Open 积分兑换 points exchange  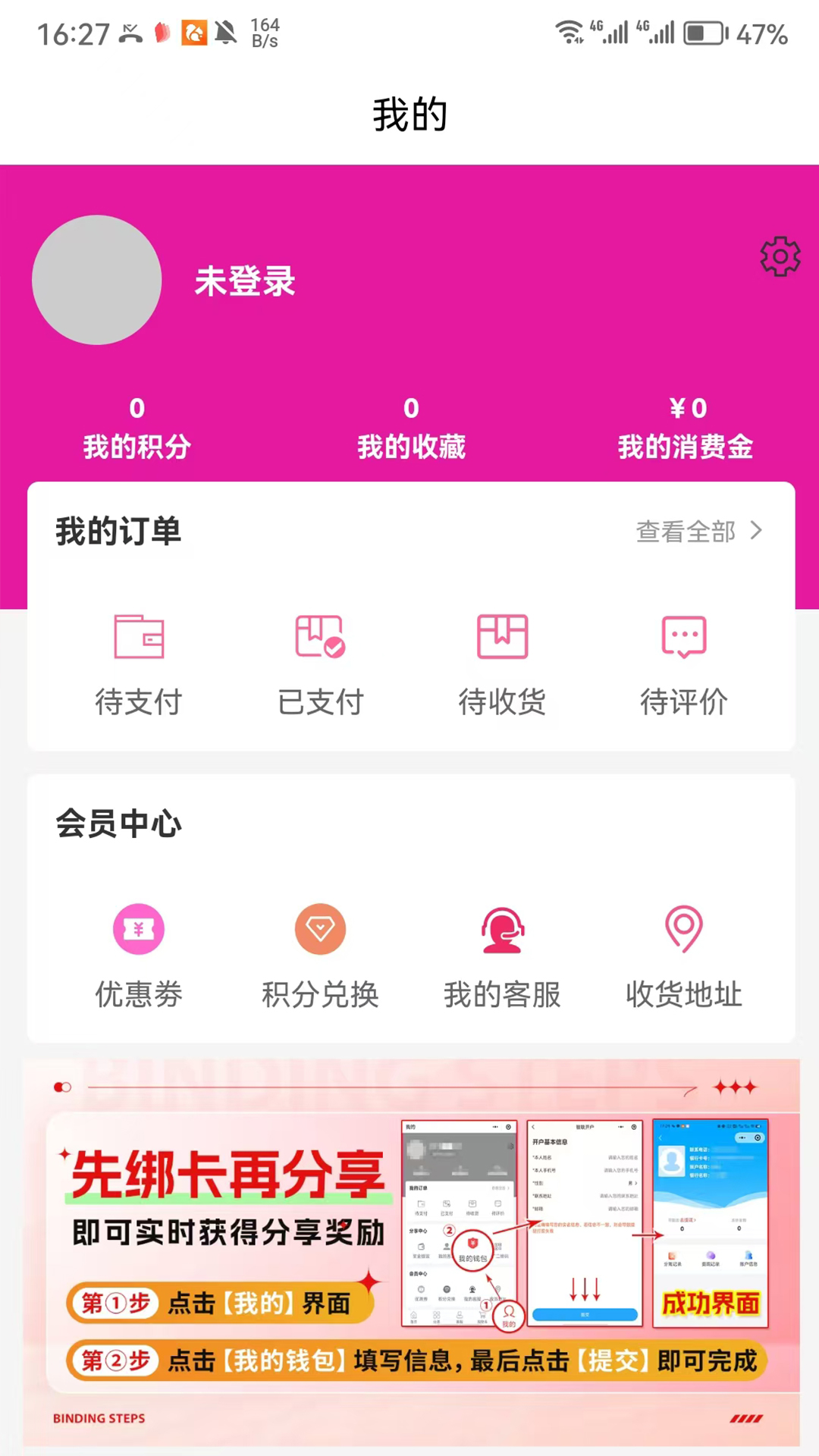point(321,955)
